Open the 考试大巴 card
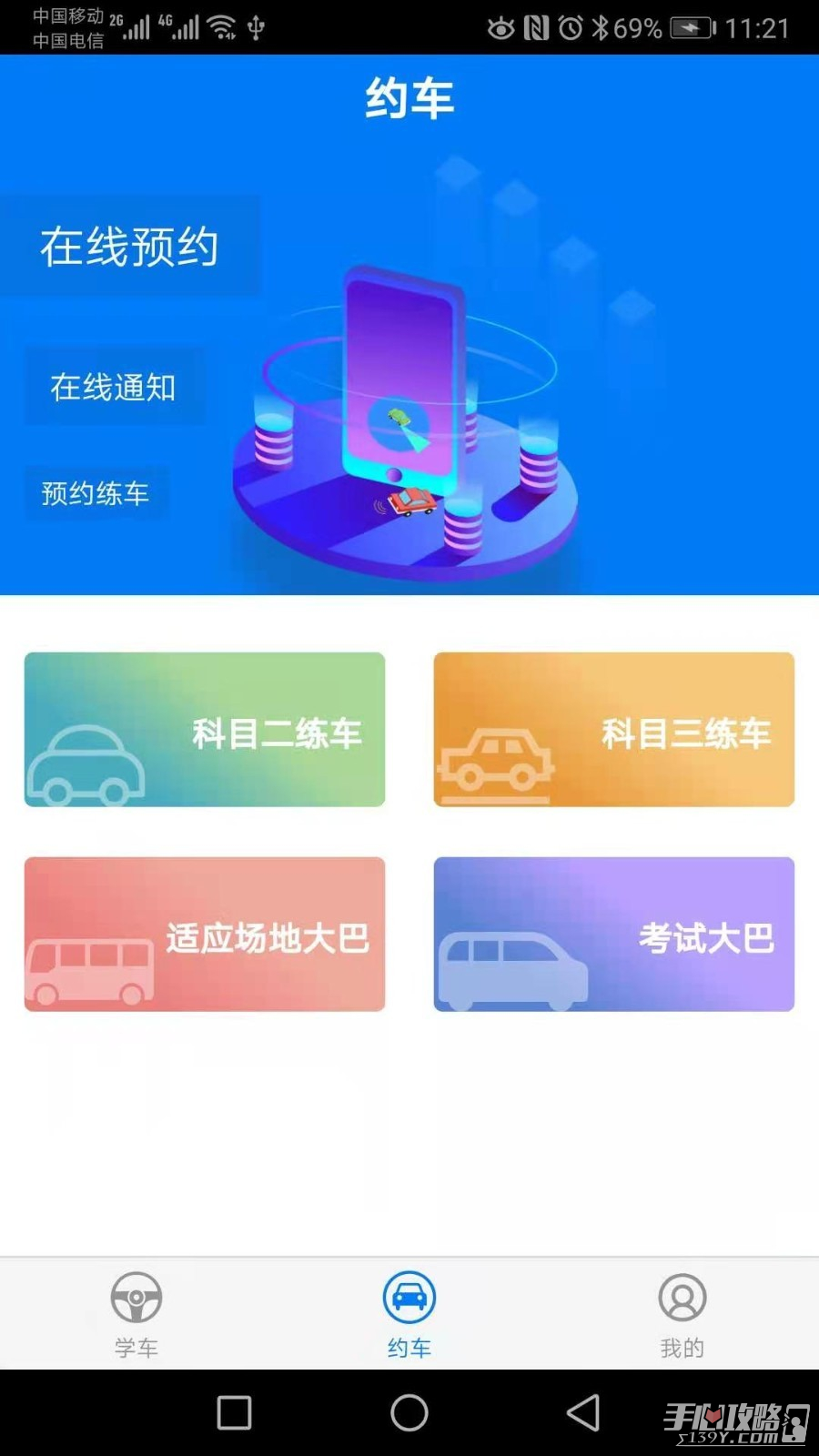 [x=614, y=934]
